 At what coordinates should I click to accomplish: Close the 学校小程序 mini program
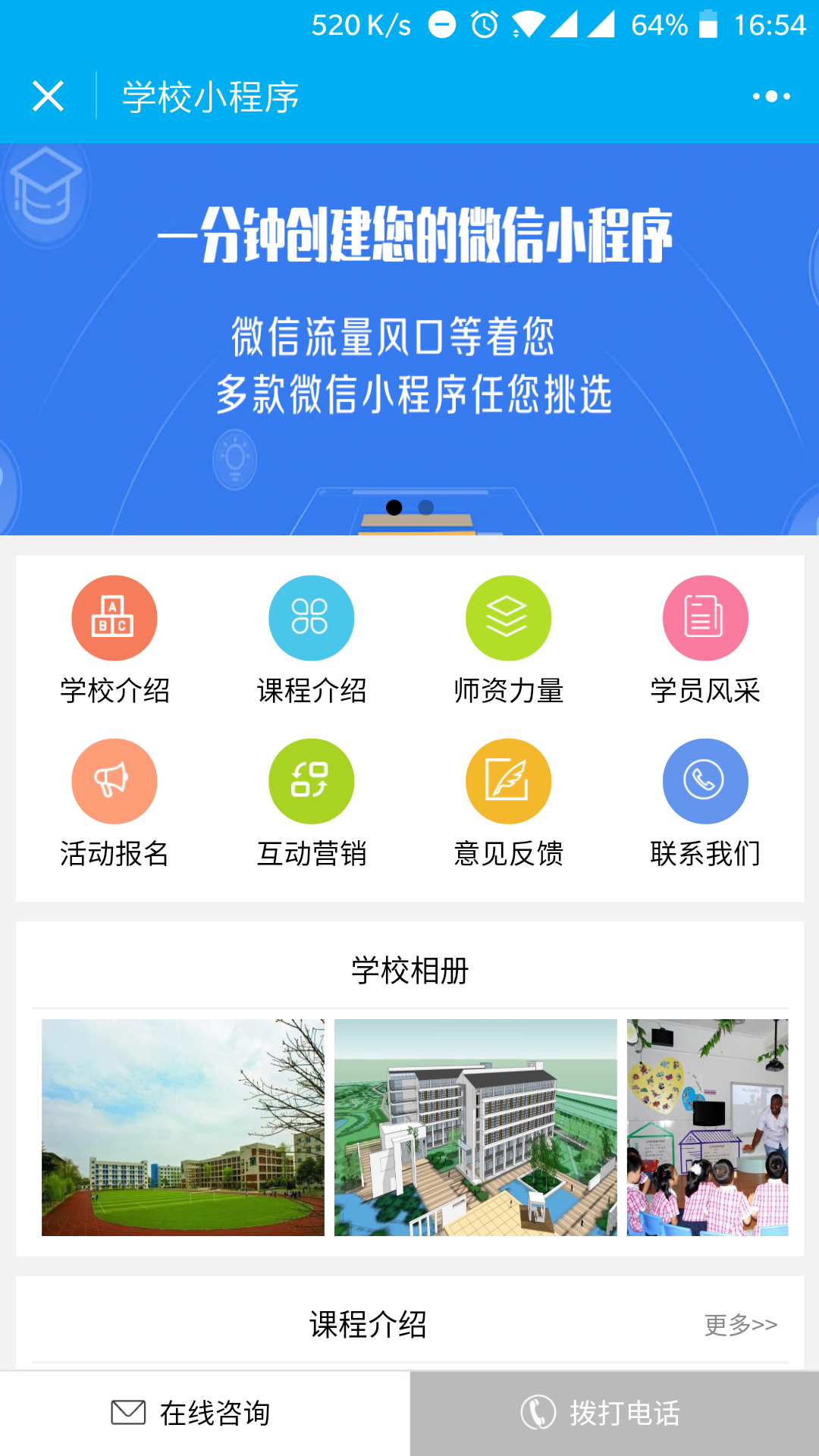(x=48, y=96)
